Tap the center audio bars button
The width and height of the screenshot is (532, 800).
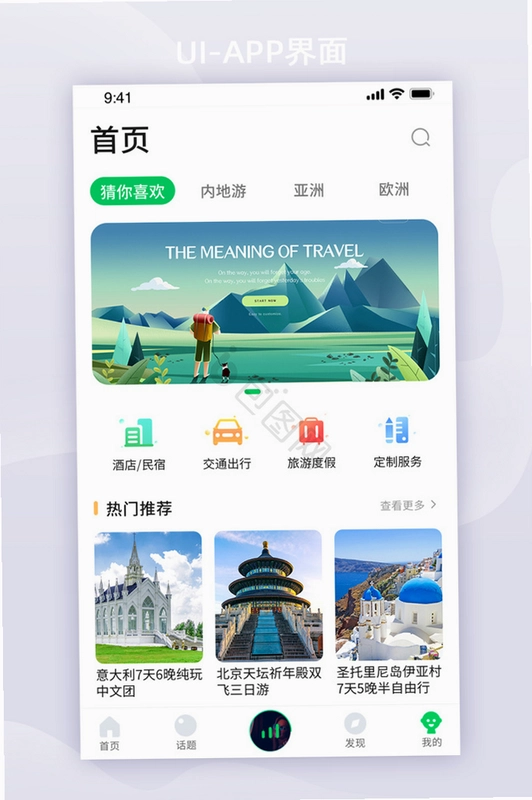(270, 731)
